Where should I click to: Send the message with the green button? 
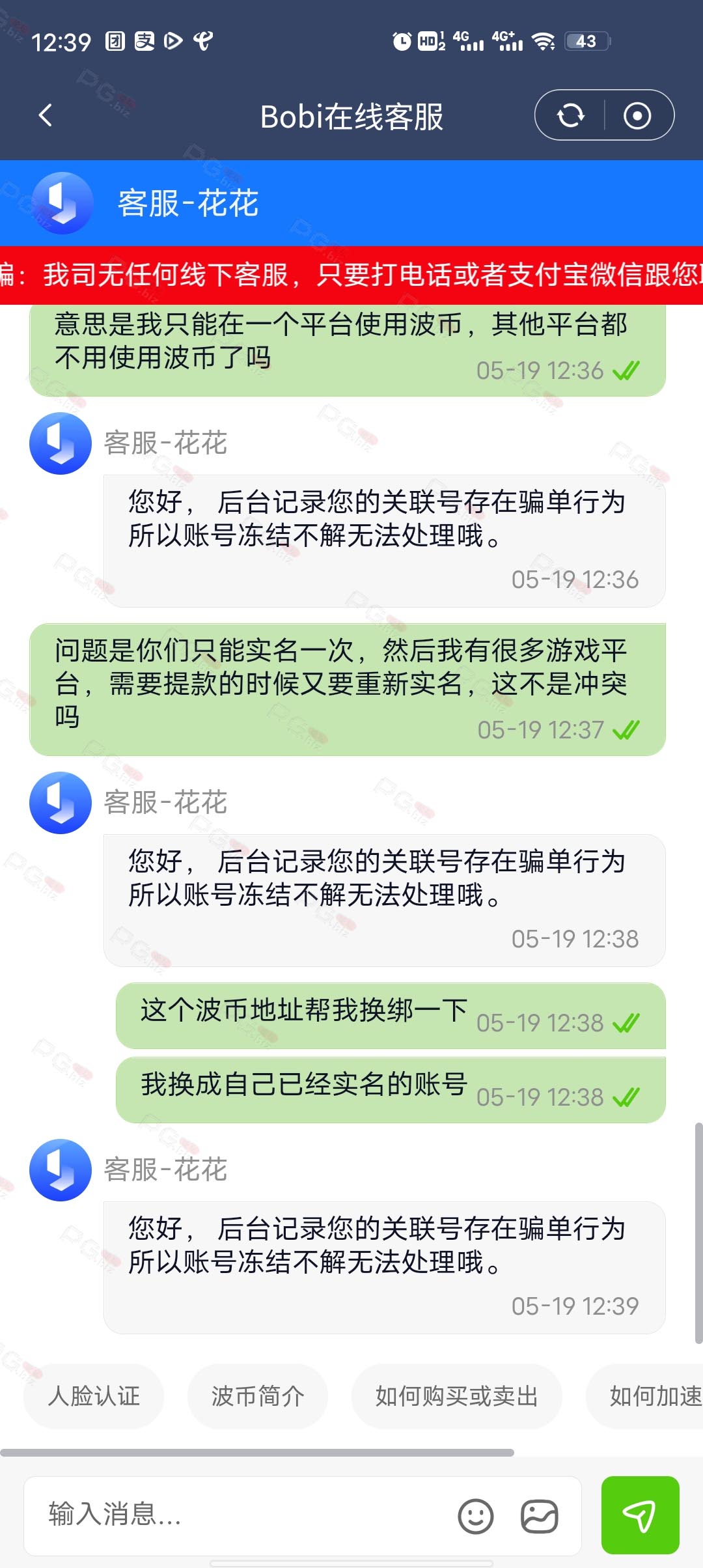pos(640,1515)
